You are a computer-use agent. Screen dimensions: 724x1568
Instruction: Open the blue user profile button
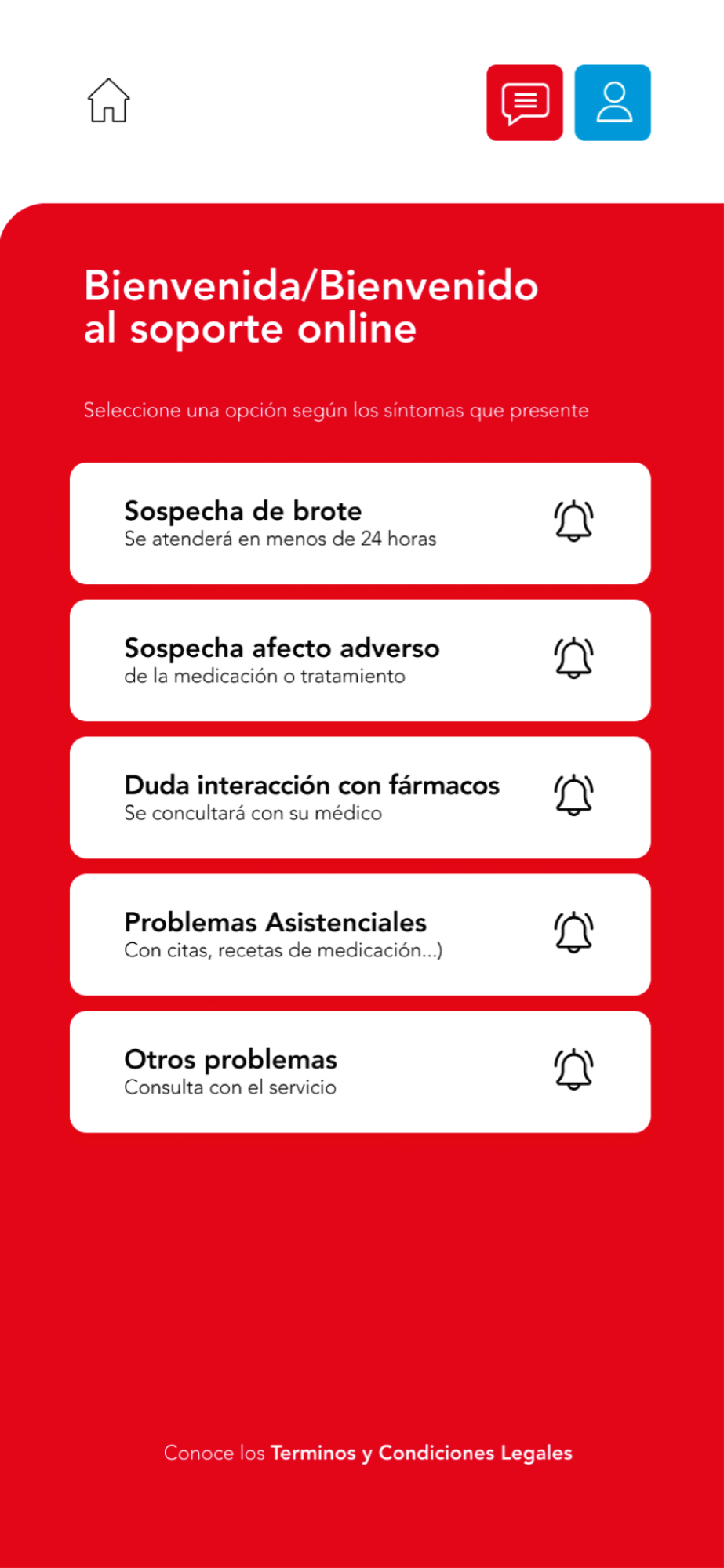tap(613, 103)
